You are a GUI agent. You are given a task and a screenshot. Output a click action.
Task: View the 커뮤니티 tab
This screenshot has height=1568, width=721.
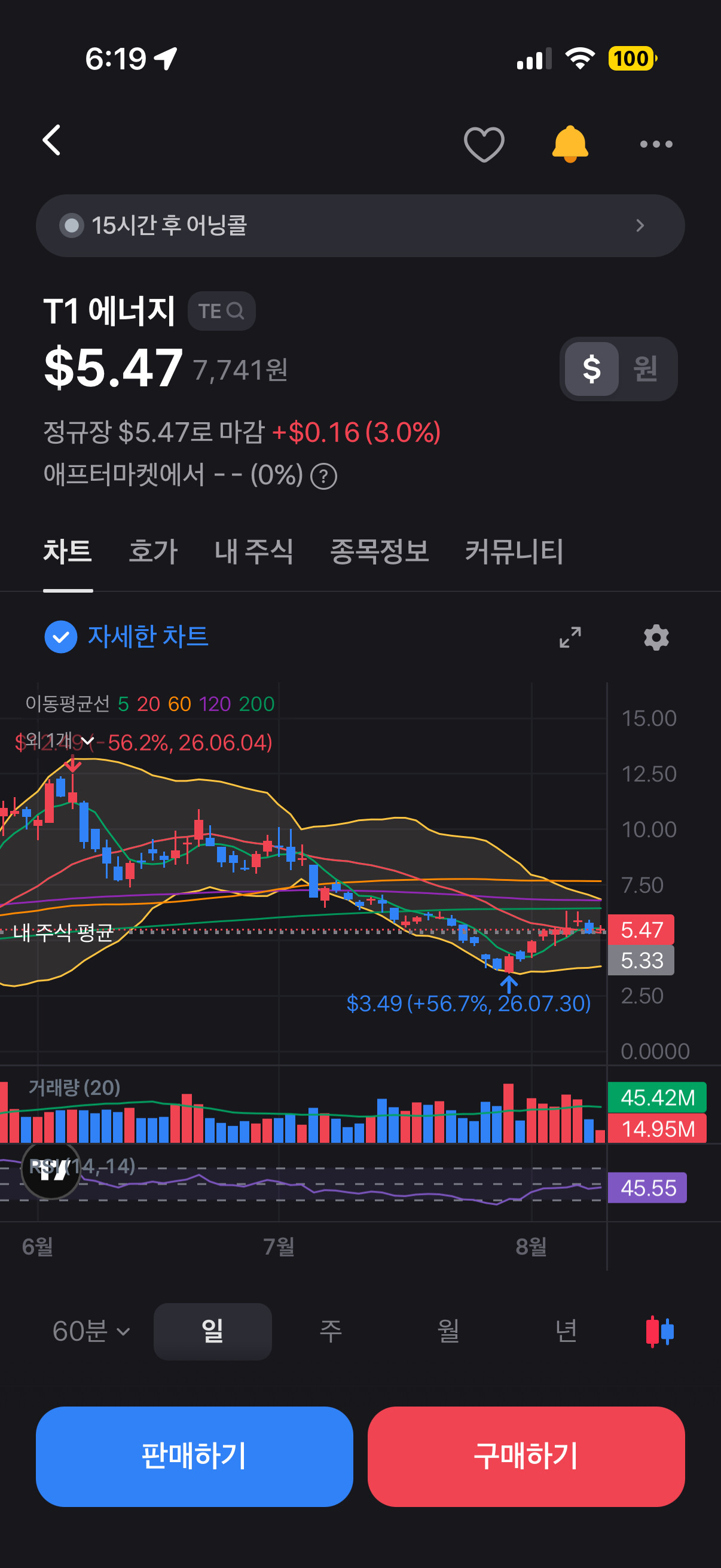coord(514,551)
